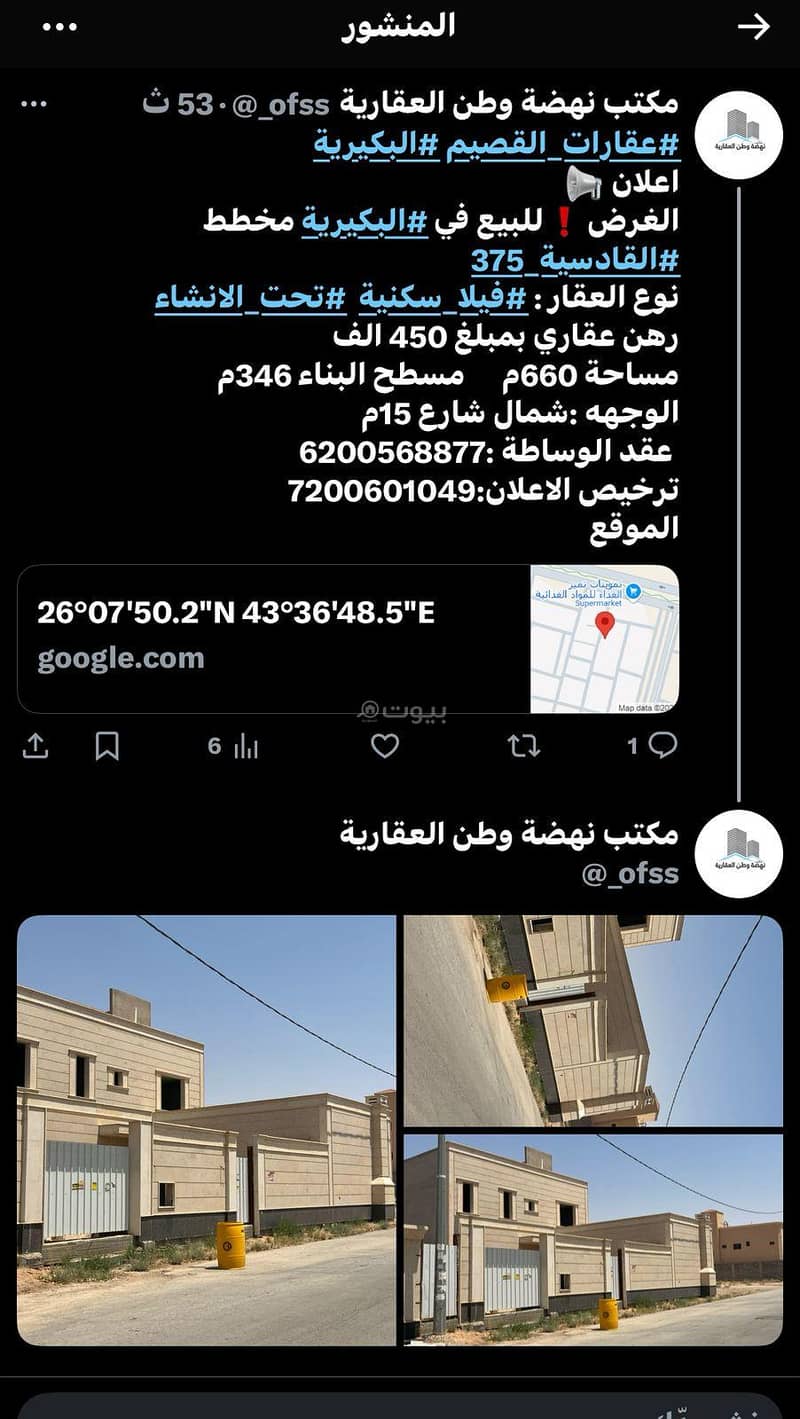The width and height of the screenshot is (800, 1419).
Task: Like the first post
Action: (385, 746)
